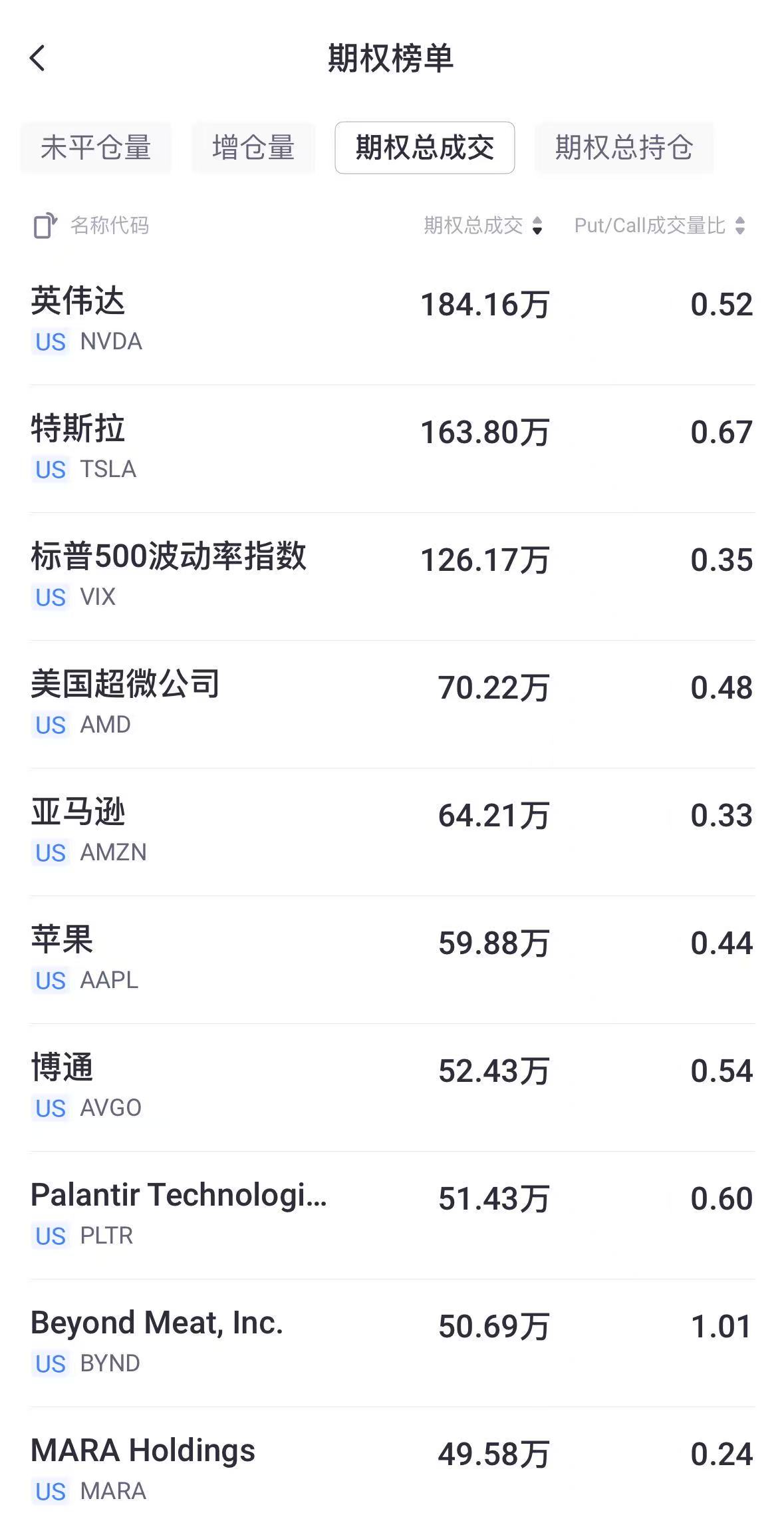The height and width of the screenshot is (1529, 784).
Task: Open the 特斯拉 TSLA row
Action: coord(392,448)
